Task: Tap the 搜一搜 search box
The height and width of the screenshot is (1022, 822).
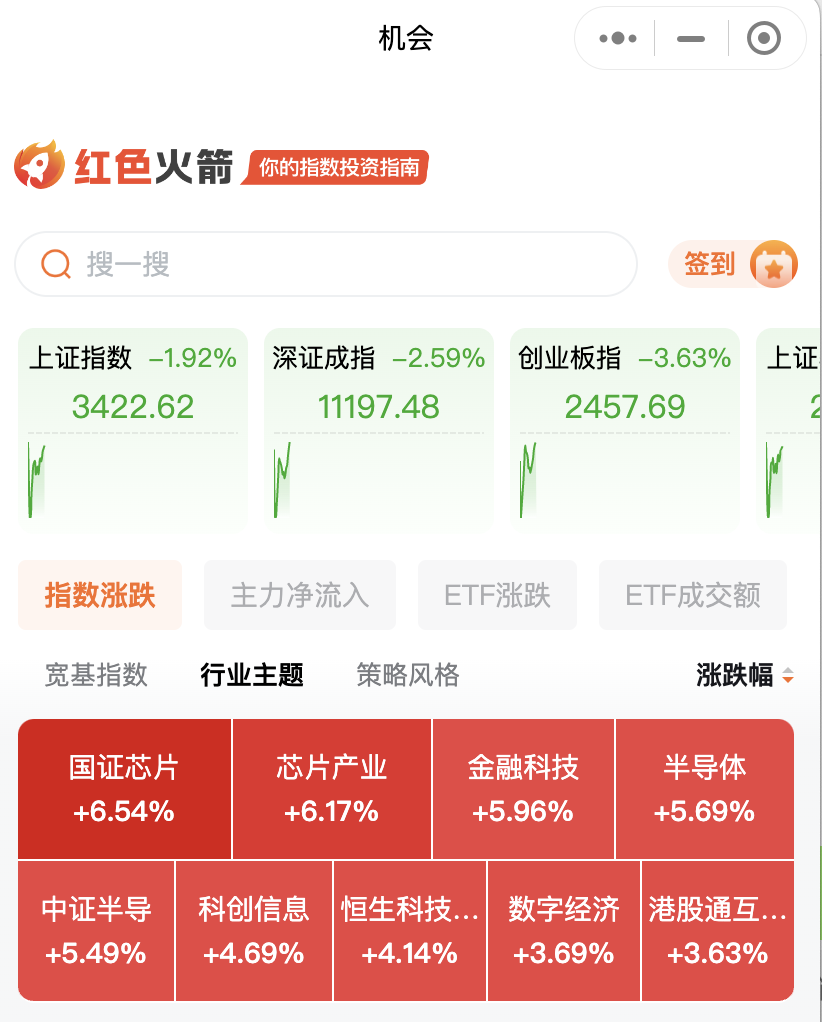Action: pos(325,264)
